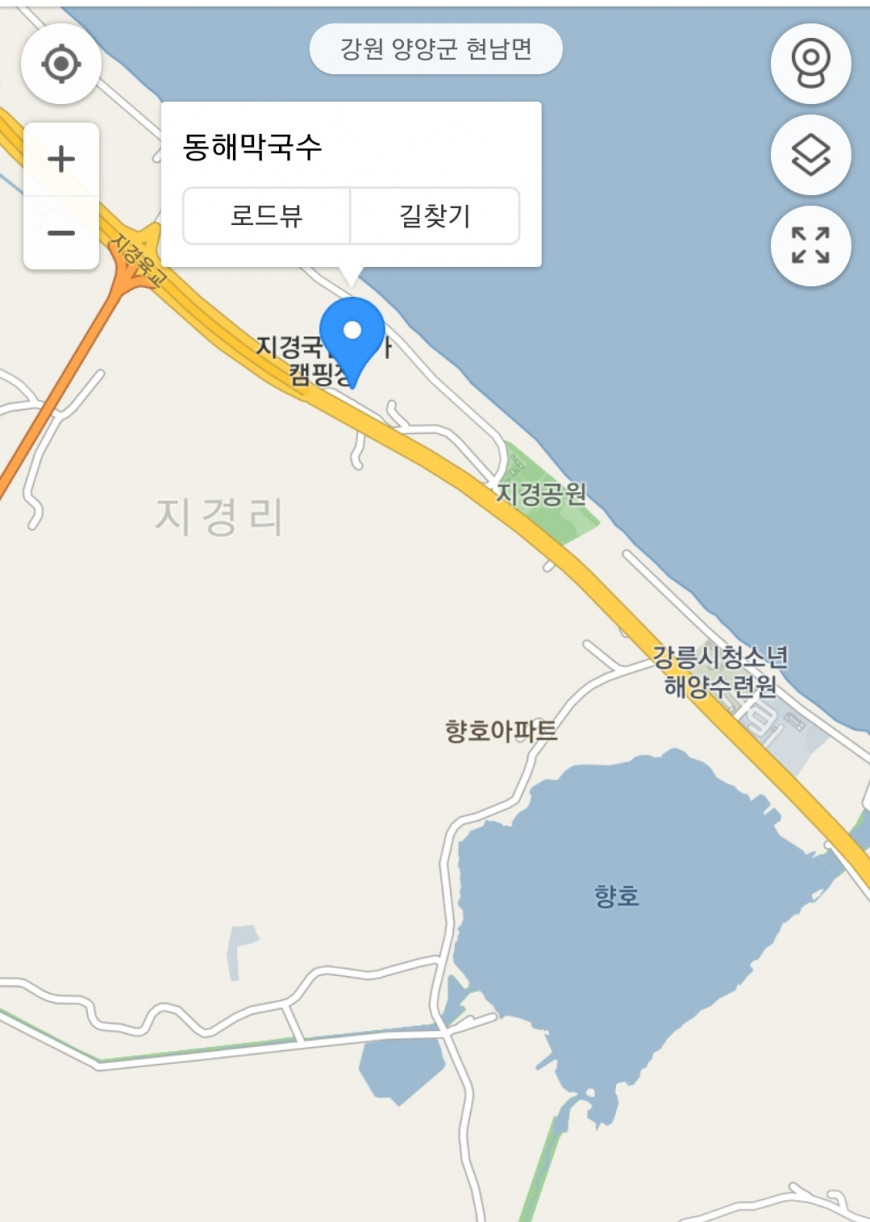Zoom out of the map
Image resolution: width=870 pixels, height=1222 pixels.
click(61, 233)
